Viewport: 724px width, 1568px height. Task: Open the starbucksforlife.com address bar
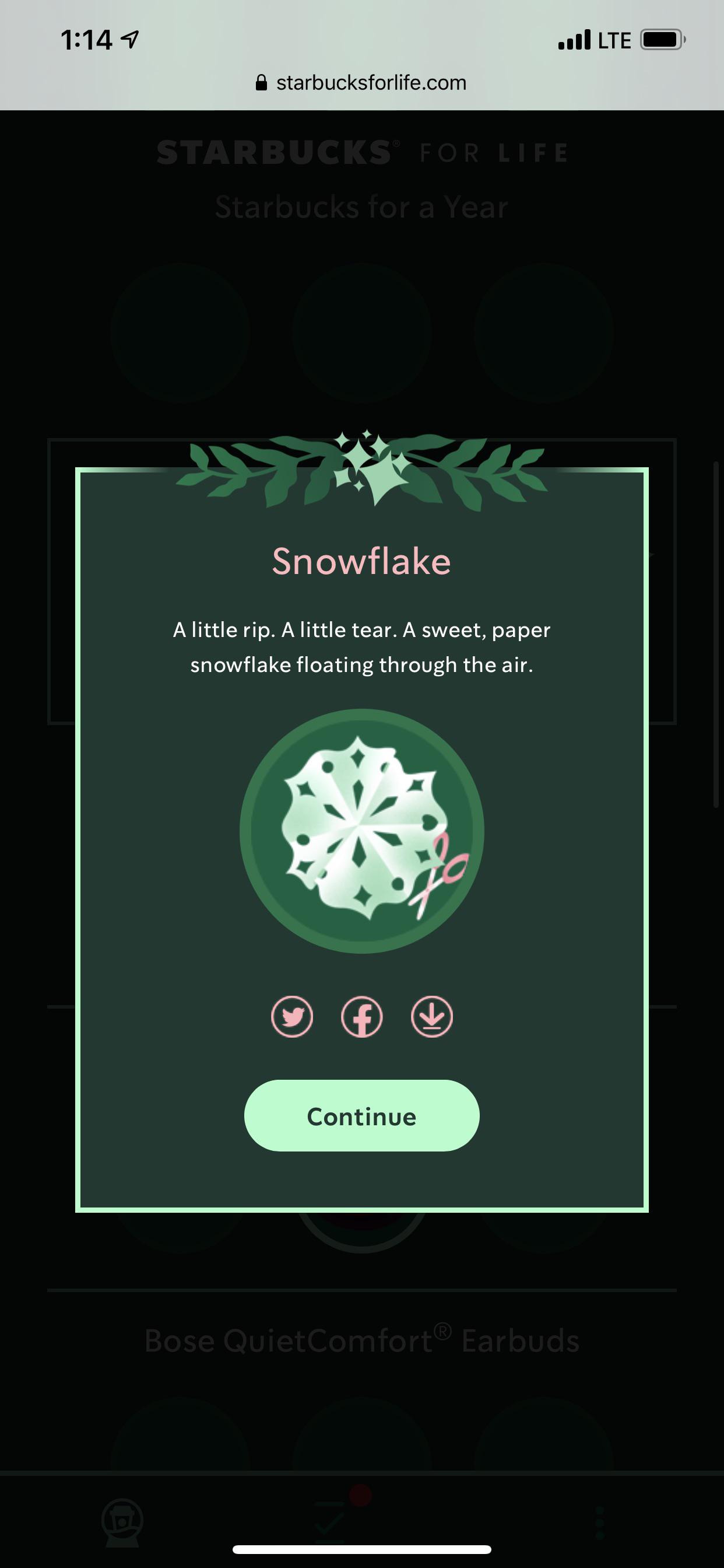coord(362,83)
